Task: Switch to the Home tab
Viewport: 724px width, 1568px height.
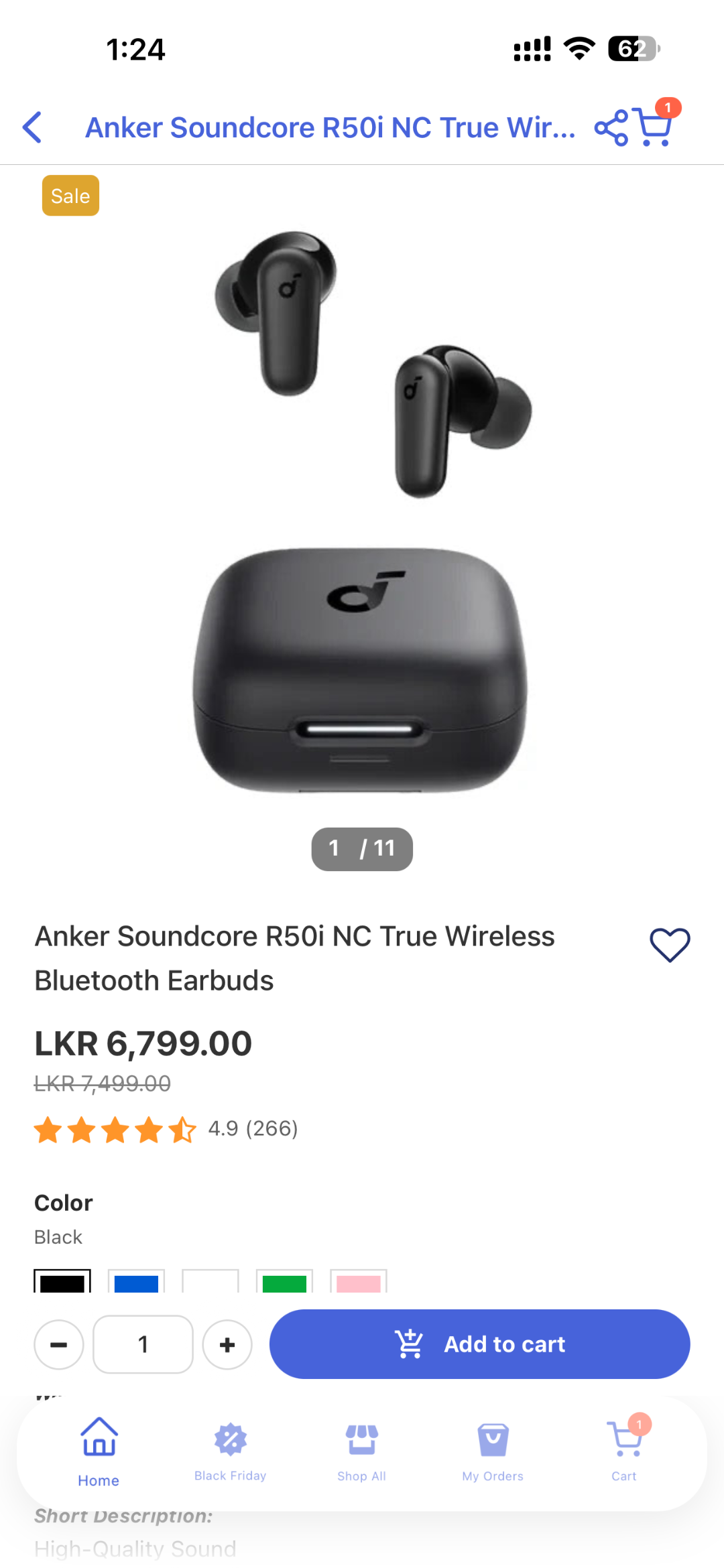Action: [x=99, y=1451]
